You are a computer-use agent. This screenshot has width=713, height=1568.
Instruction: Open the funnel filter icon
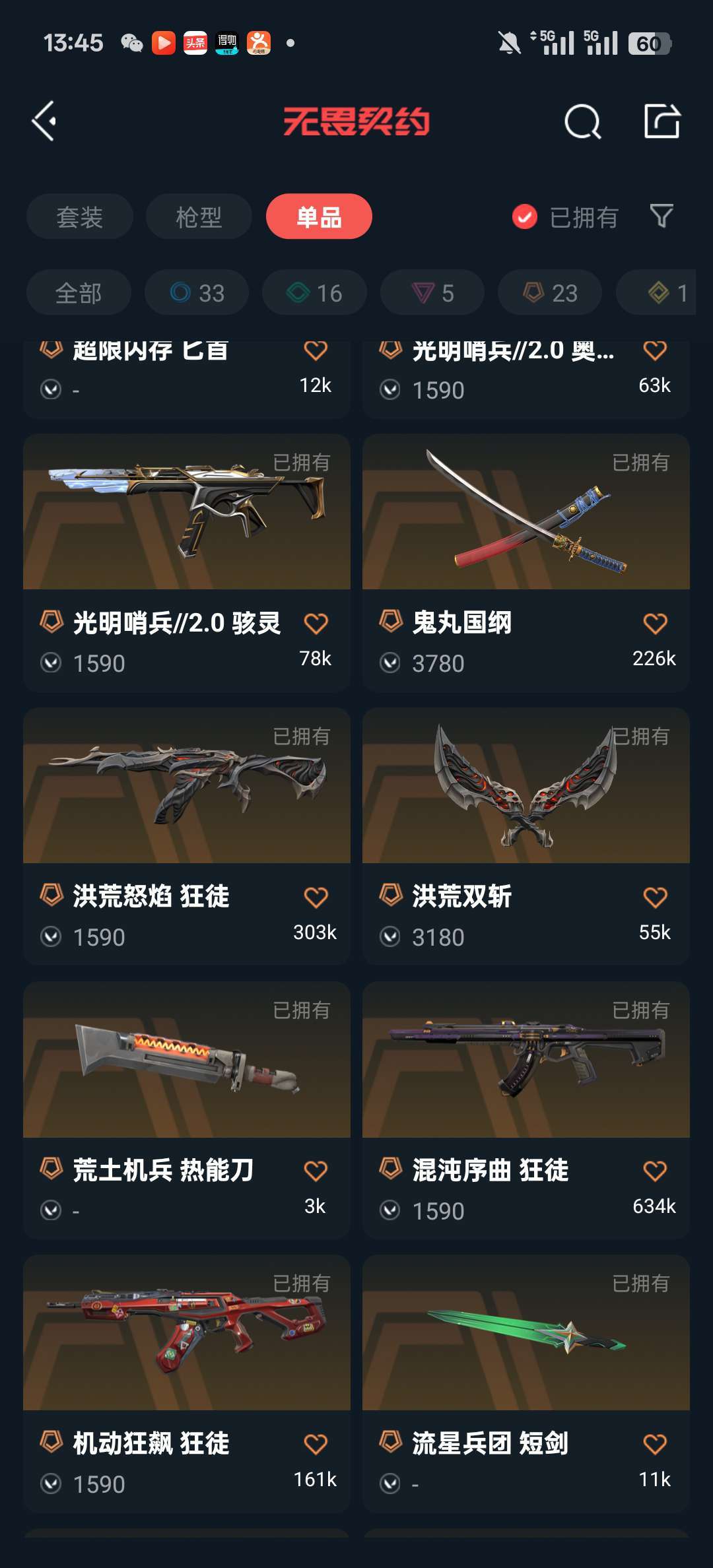[x=662, y=216]
